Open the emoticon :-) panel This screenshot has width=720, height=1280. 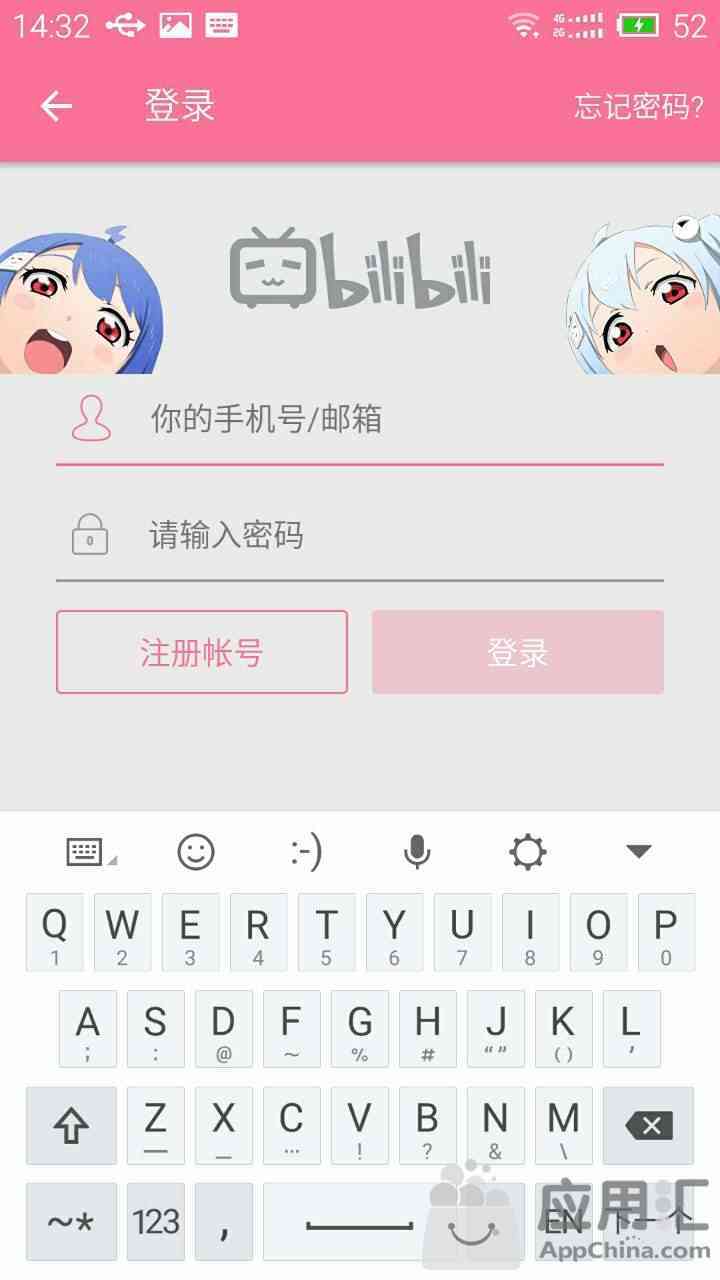tap(306, 852)
